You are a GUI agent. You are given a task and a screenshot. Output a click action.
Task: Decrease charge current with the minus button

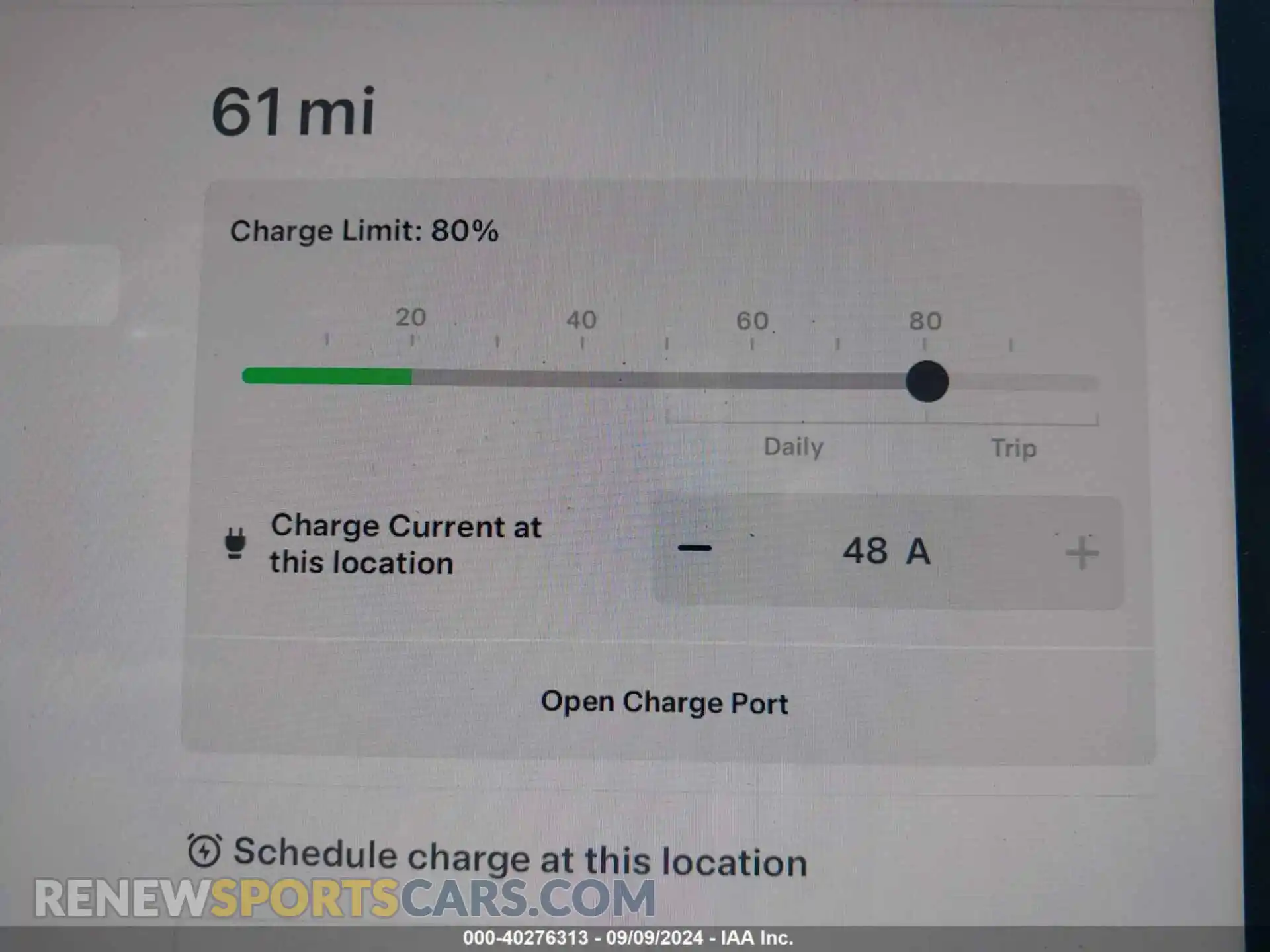695,548
